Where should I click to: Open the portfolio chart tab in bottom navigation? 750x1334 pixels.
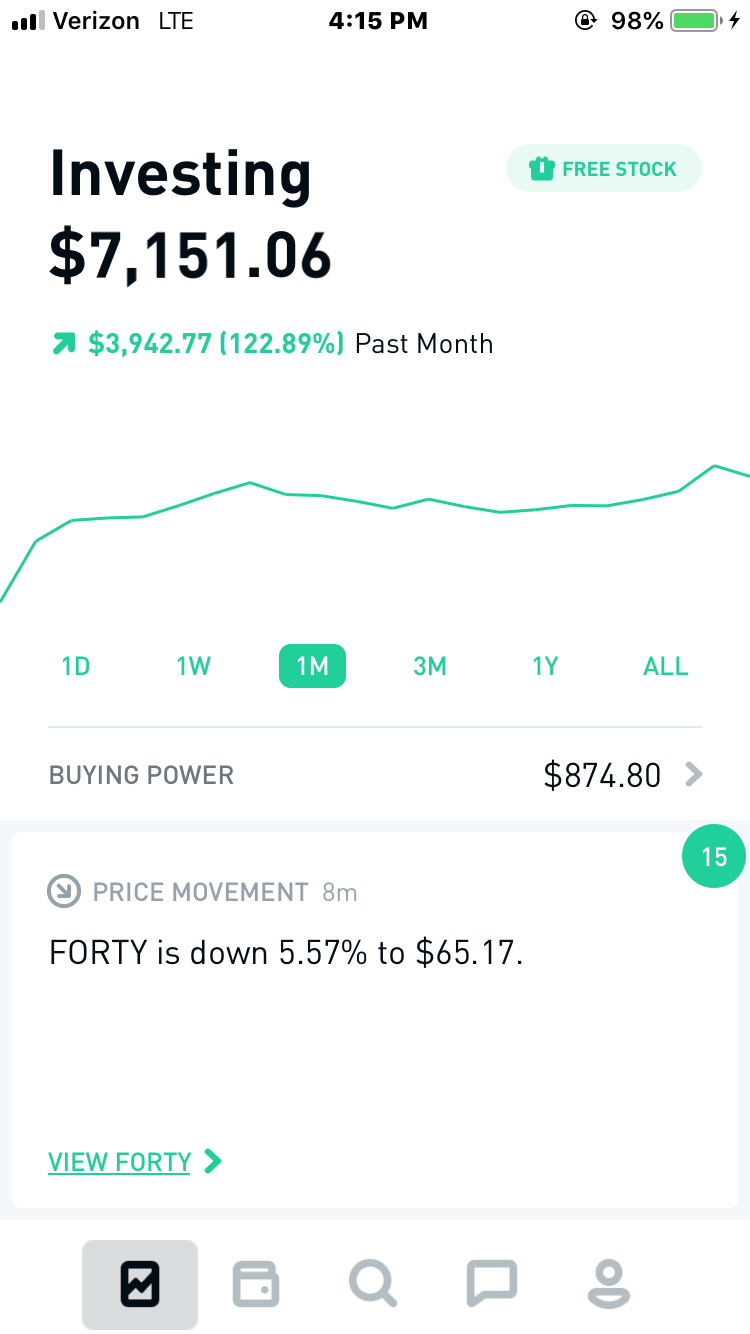tap(139, 1285)
